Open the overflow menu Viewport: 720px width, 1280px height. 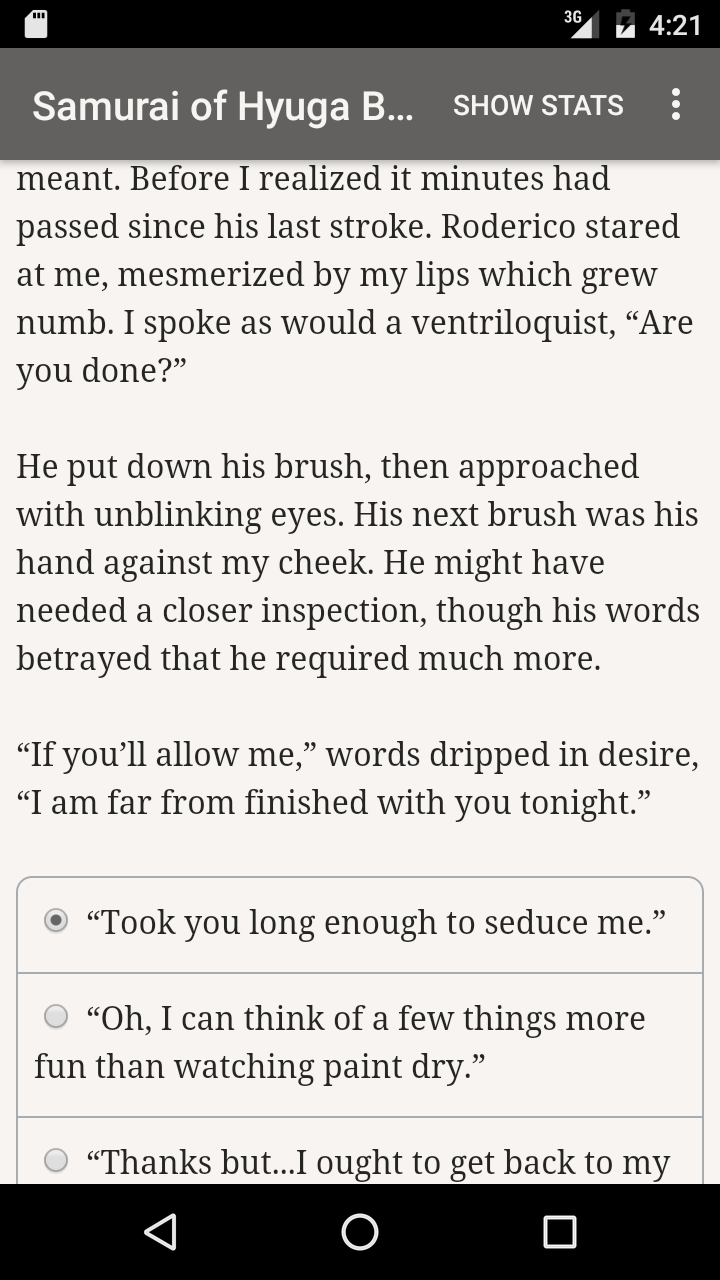676,105
